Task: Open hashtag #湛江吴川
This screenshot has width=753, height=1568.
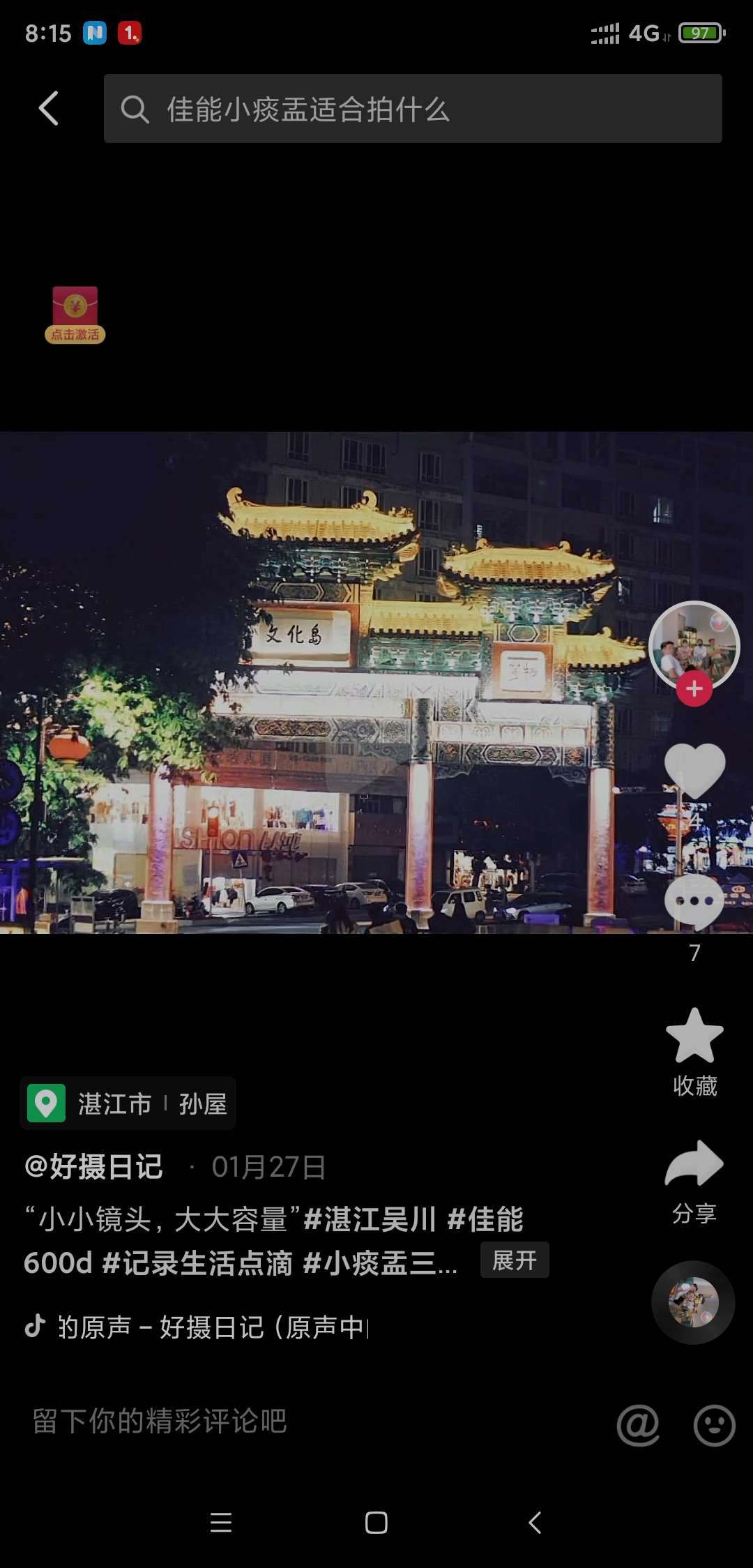Action: pos(370,1220)
